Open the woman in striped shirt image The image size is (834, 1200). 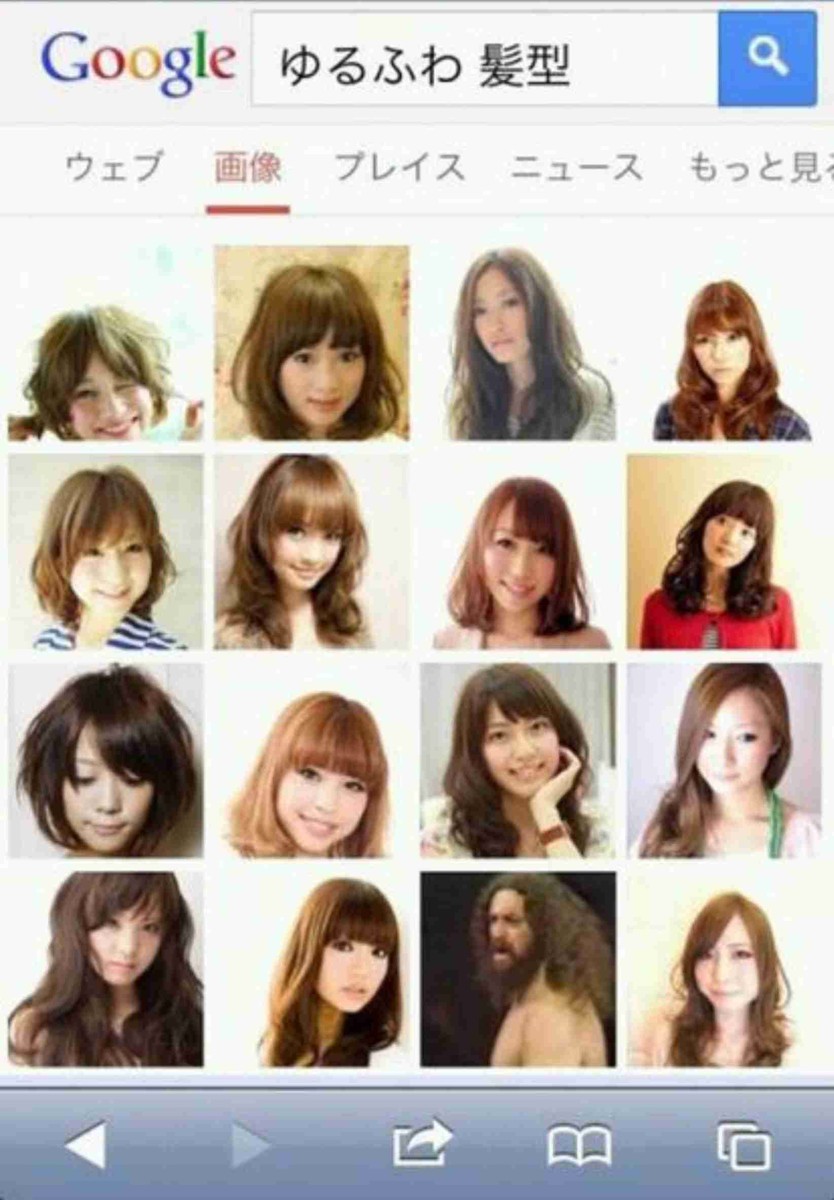(106, 553)
